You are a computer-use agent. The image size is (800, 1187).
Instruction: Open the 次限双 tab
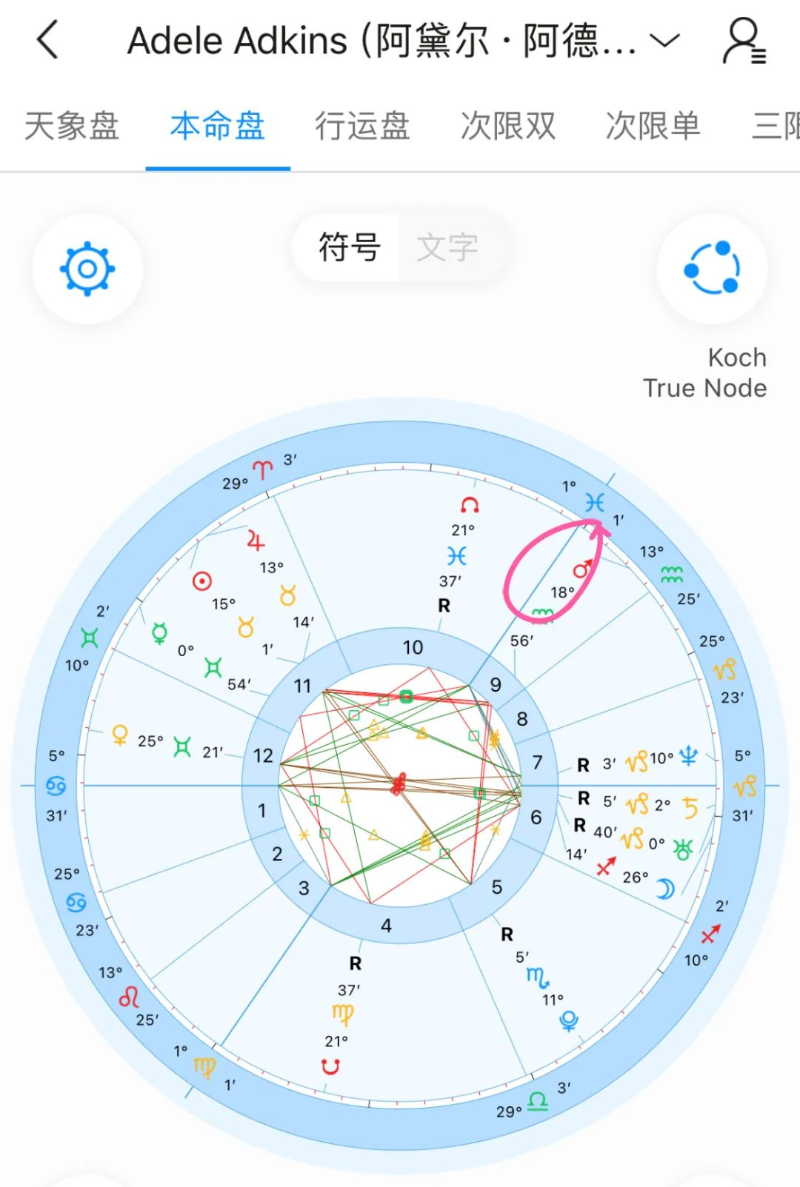[x=508, y=127]
